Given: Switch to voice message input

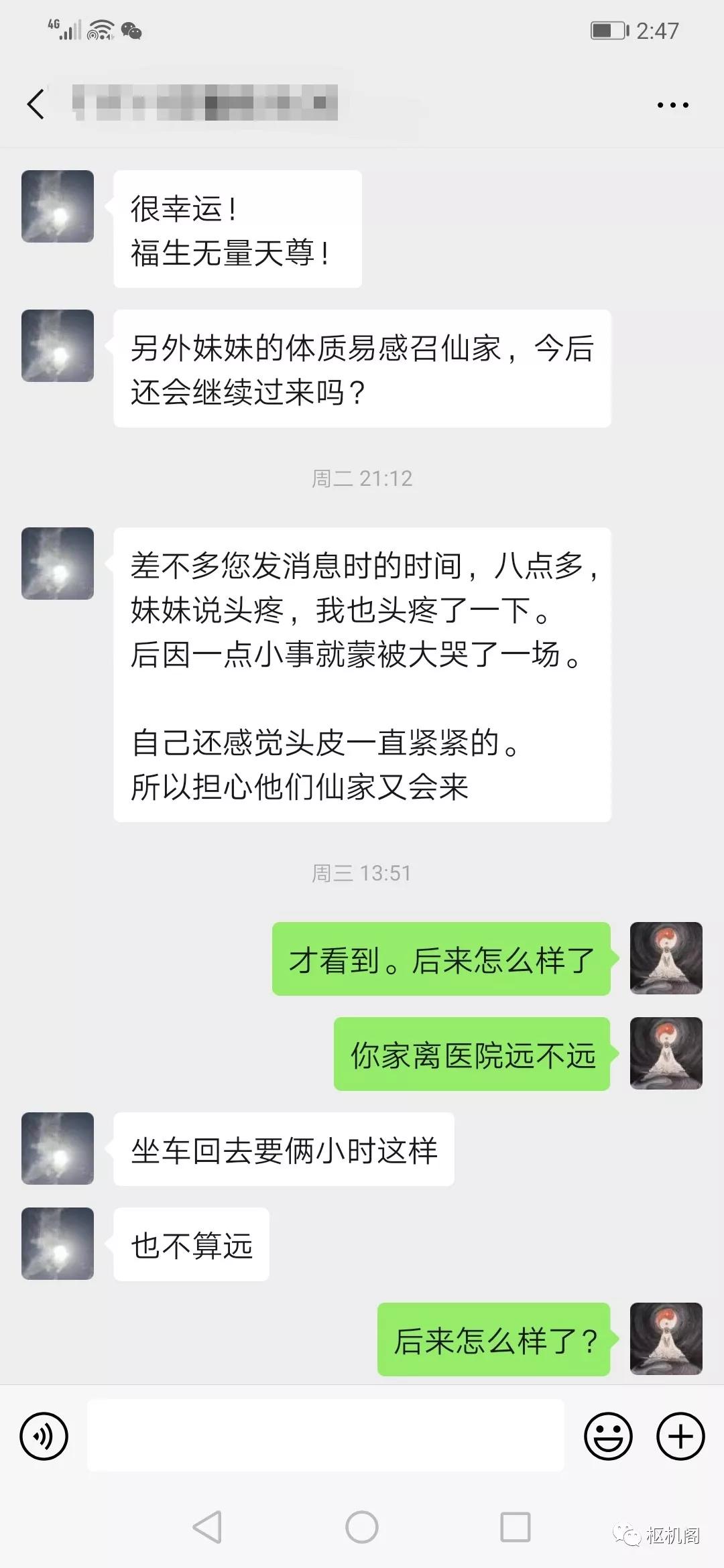Looking at the screenshot, I should tap(44, 1436).
